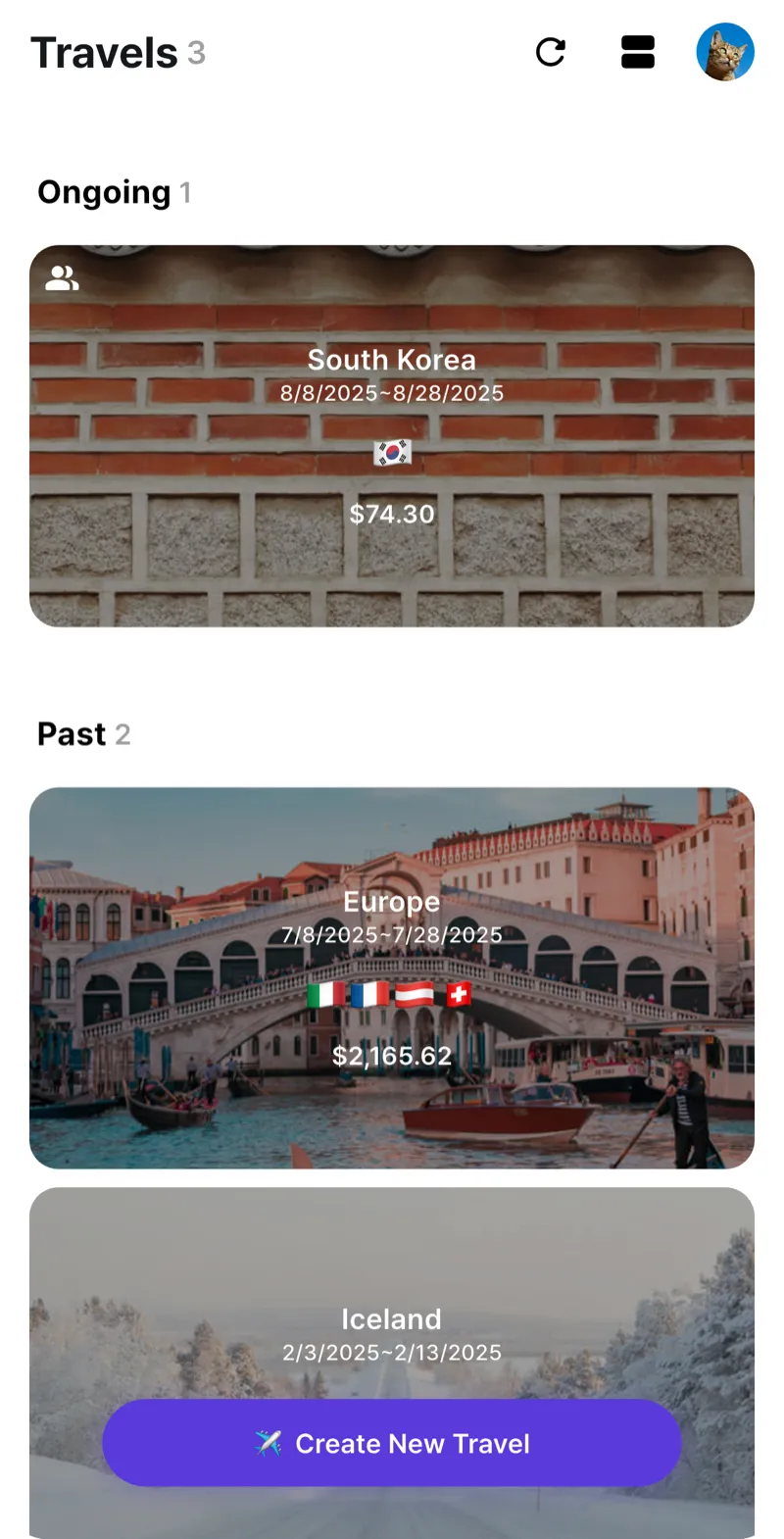The image size is (784, 1539).
Task: Refresh the travels list
Action: tap(551, 52)
